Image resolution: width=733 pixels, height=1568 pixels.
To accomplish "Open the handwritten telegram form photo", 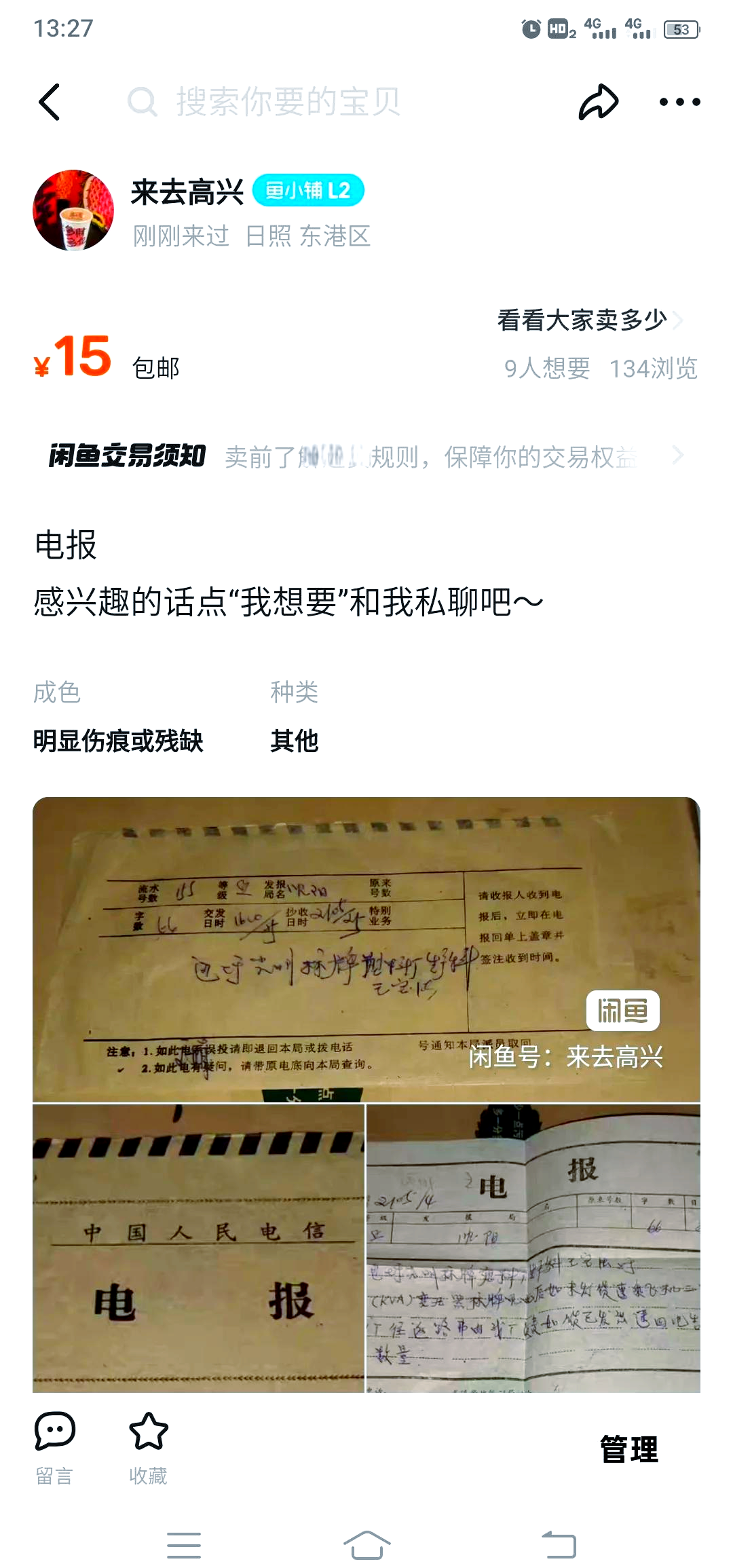I will point(533,1248).
